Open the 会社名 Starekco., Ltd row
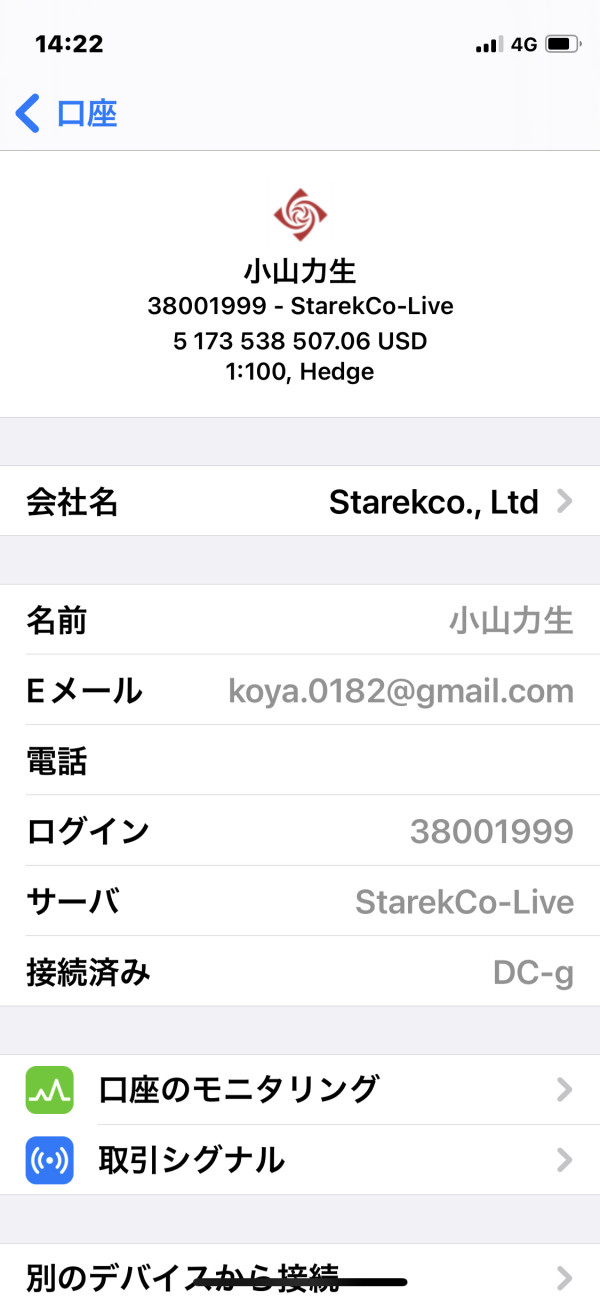 [x=300, y=501]
